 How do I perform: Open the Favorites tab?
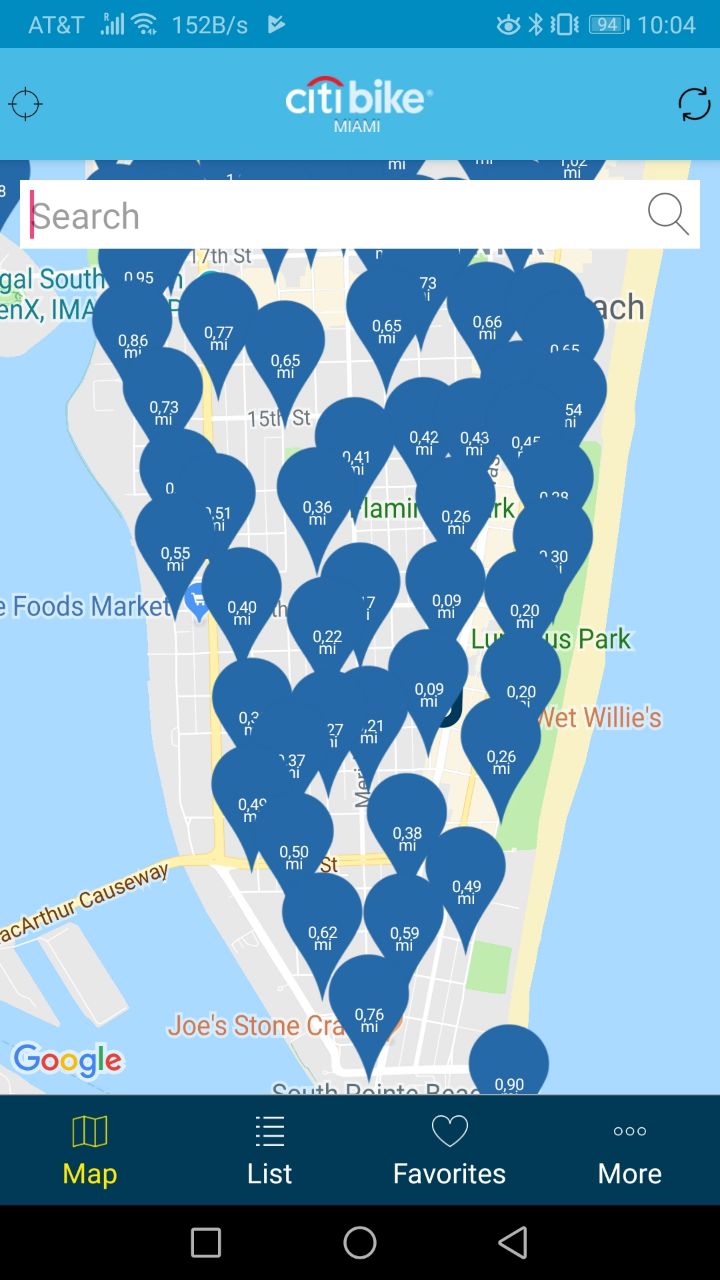click(x=450, y=1151)
